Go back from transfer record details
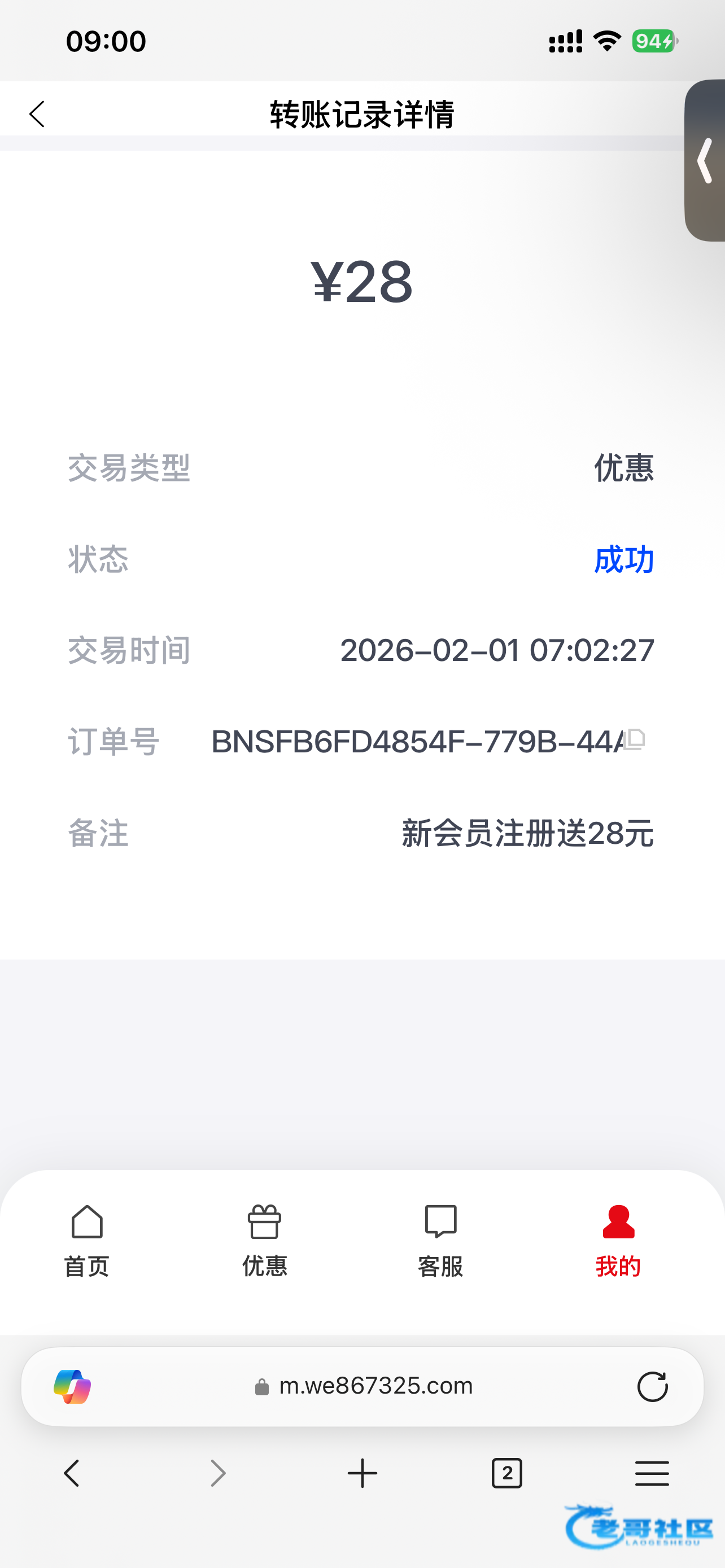 click(37, 114)
